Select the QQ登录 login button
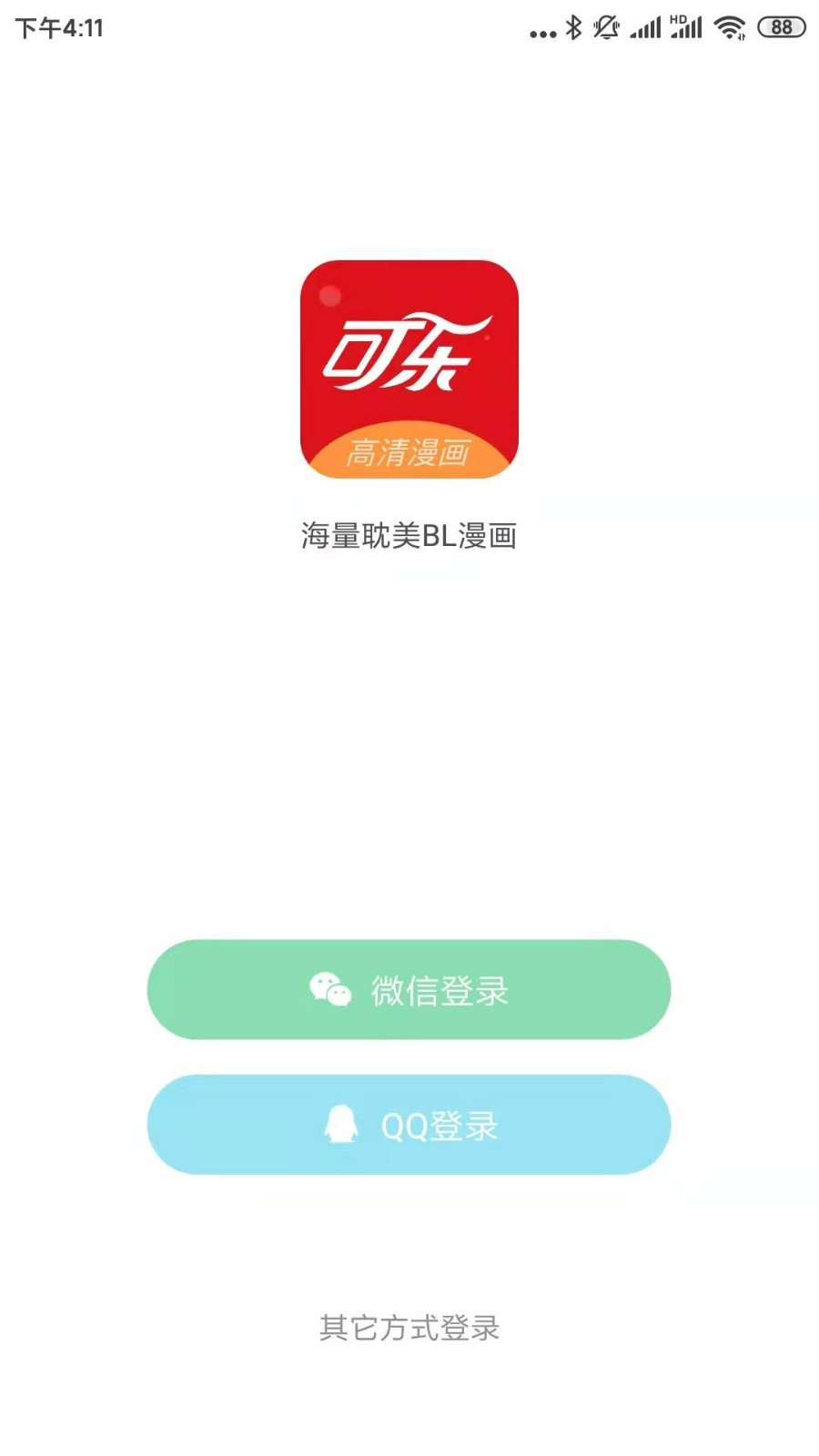The image size is (819, 1456). (409, 1125)
